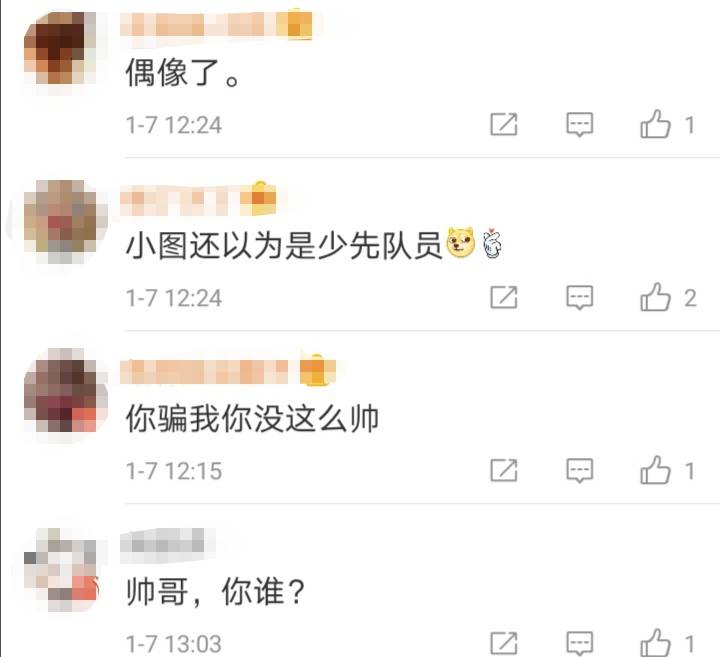Repost the comment '你骗我你没这么帅'
The width and height of the screenshot is (720, 657).
tap(505, 469)
